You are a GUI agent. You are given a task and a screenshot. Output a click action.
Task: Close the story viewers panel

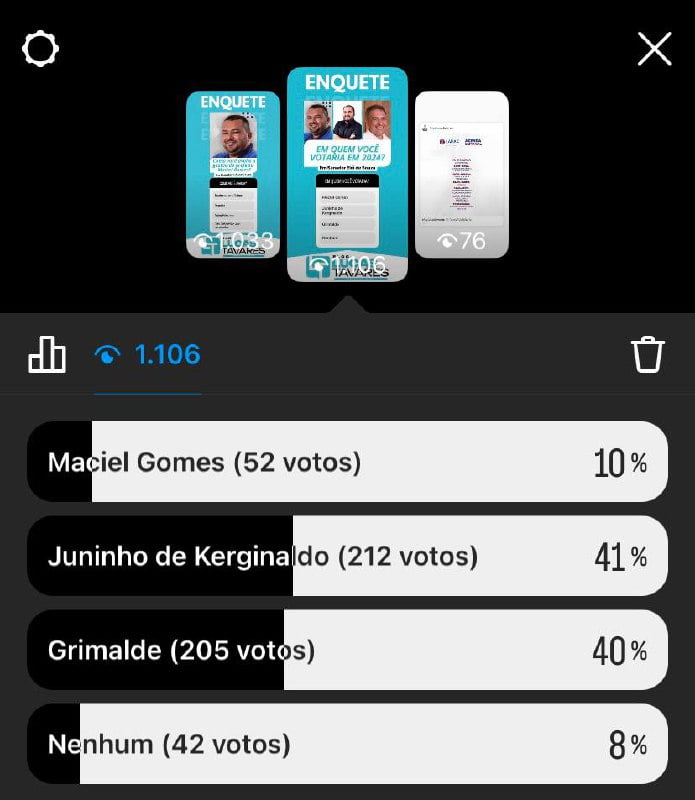[655, 48]
